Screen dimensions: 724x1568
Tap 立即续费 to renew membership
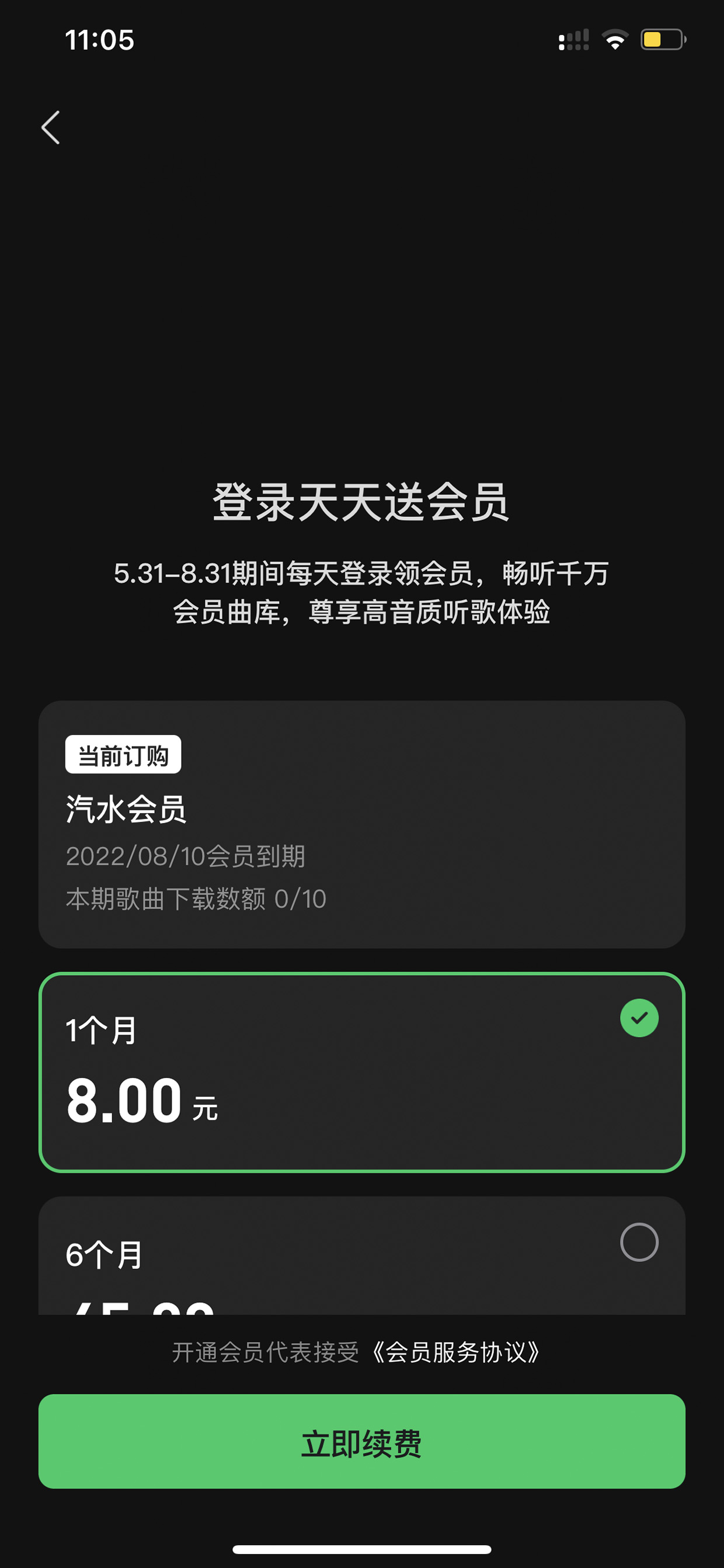point(362,1441)
